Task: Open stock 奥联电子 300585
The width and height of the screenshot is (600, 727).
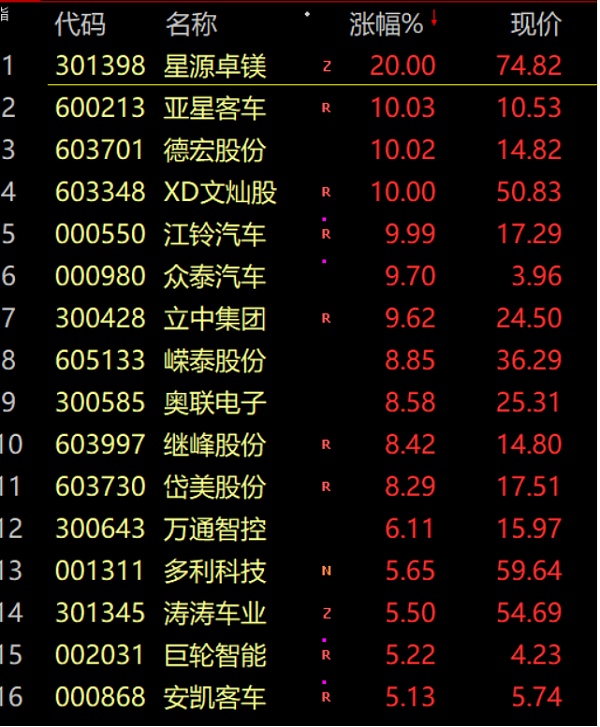Action: coord(215,403)
